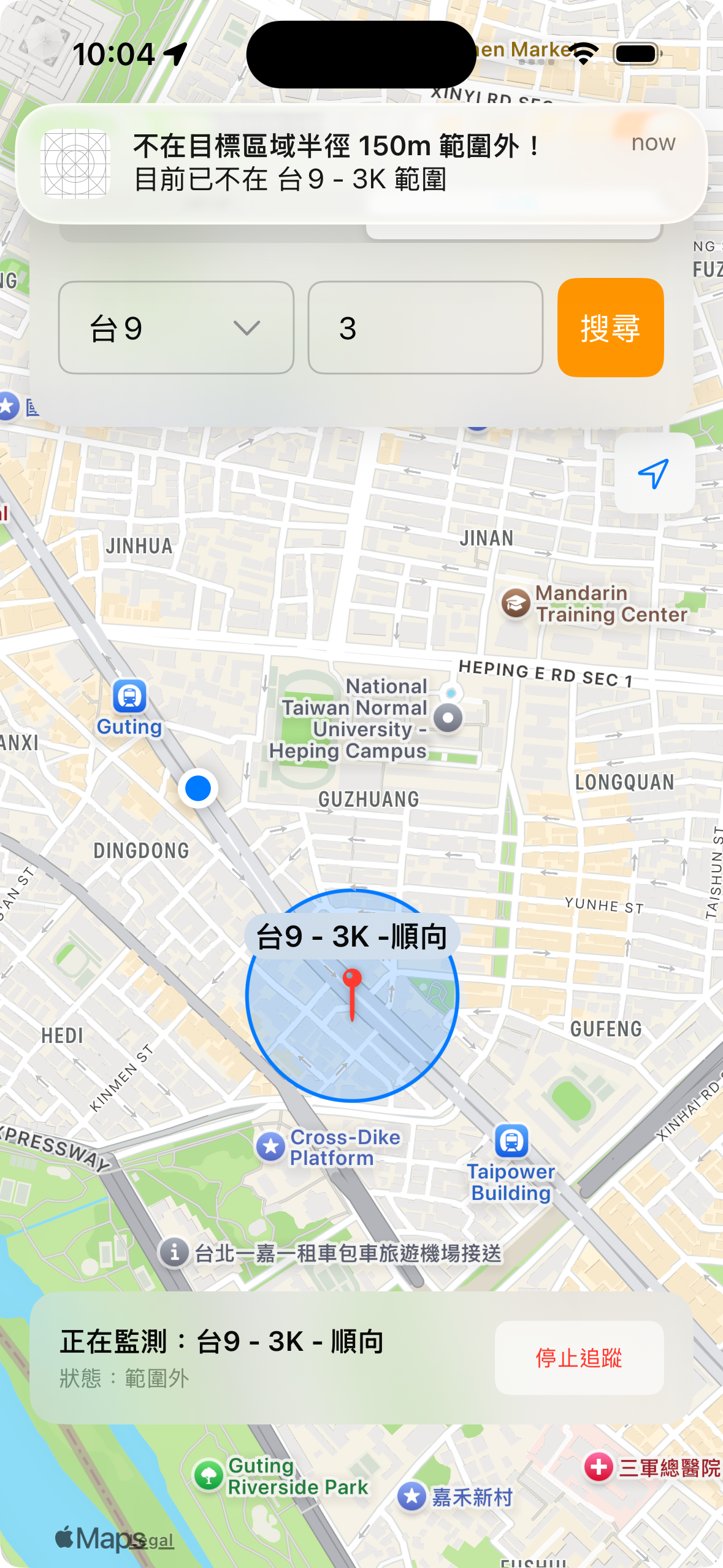Tap 停止追蹤 to stop tracking
This screenshot has width=723, height=1568.
point(578,1358)
